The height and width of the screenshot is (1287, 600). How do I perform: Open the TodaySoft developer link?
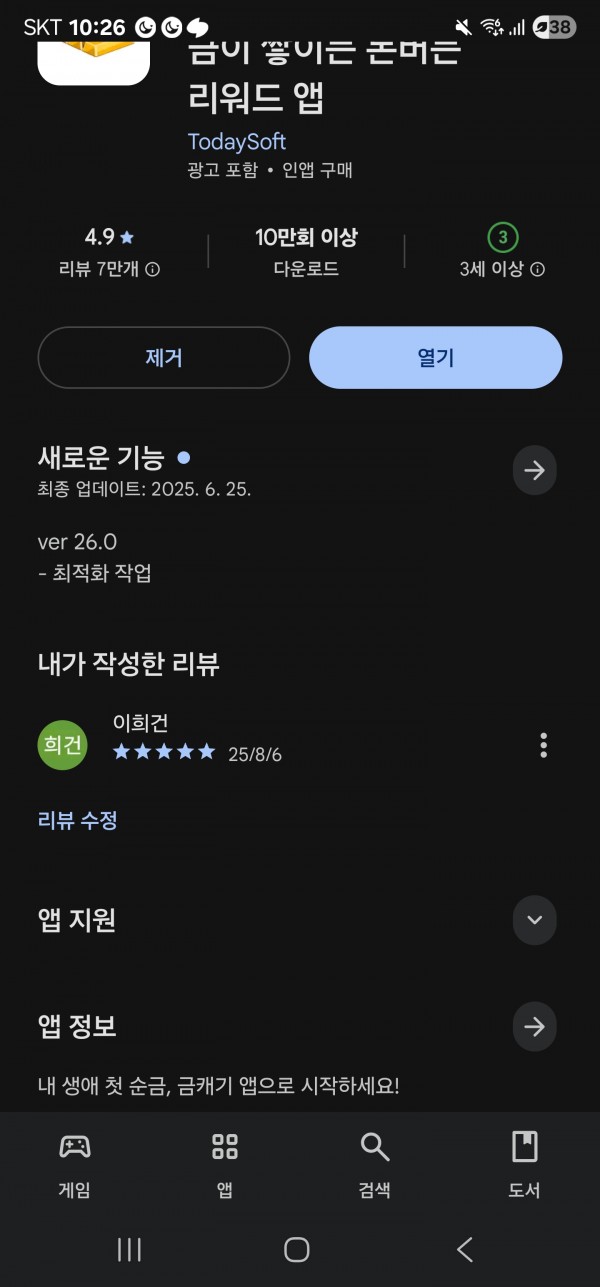(x=237, y=141)
